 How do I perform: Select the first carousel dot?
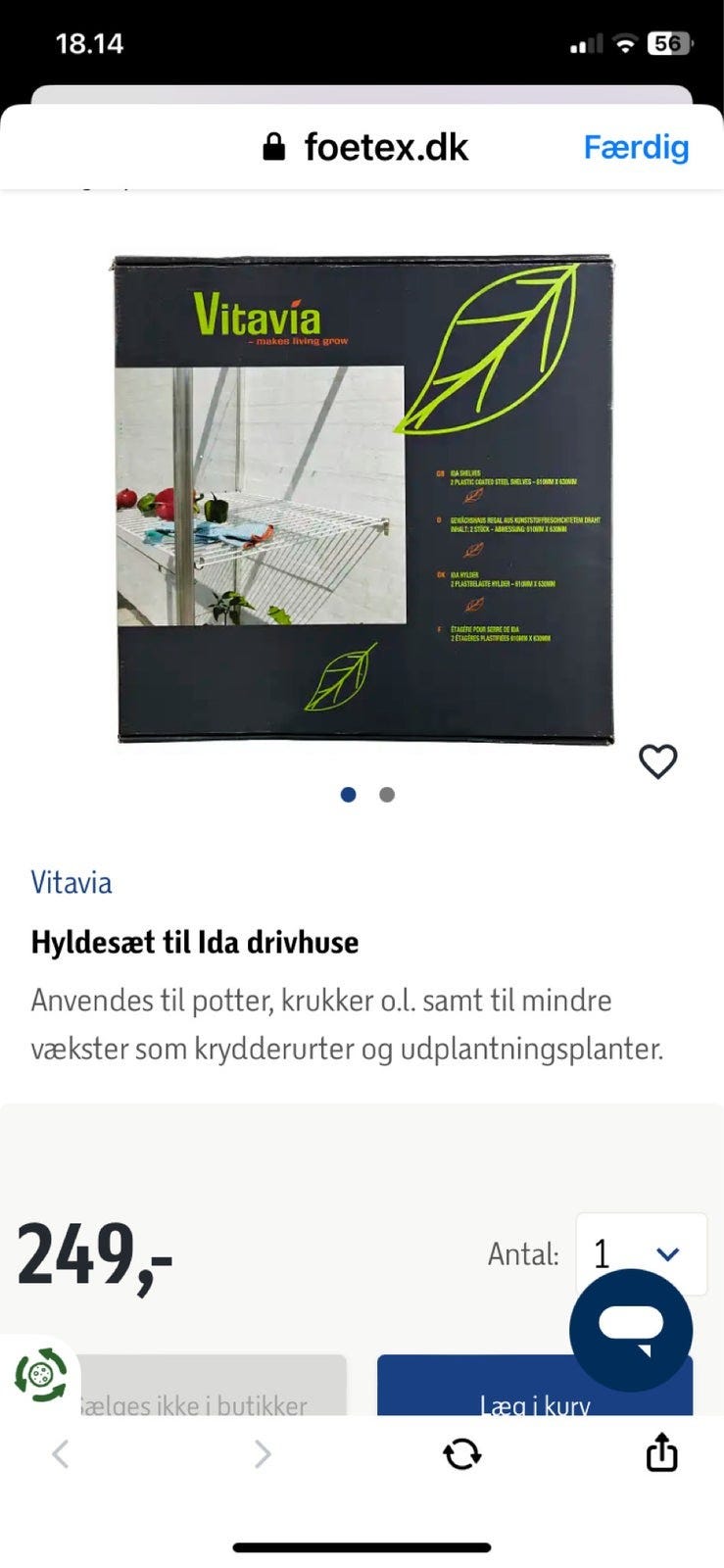click(x=348, y=795)
